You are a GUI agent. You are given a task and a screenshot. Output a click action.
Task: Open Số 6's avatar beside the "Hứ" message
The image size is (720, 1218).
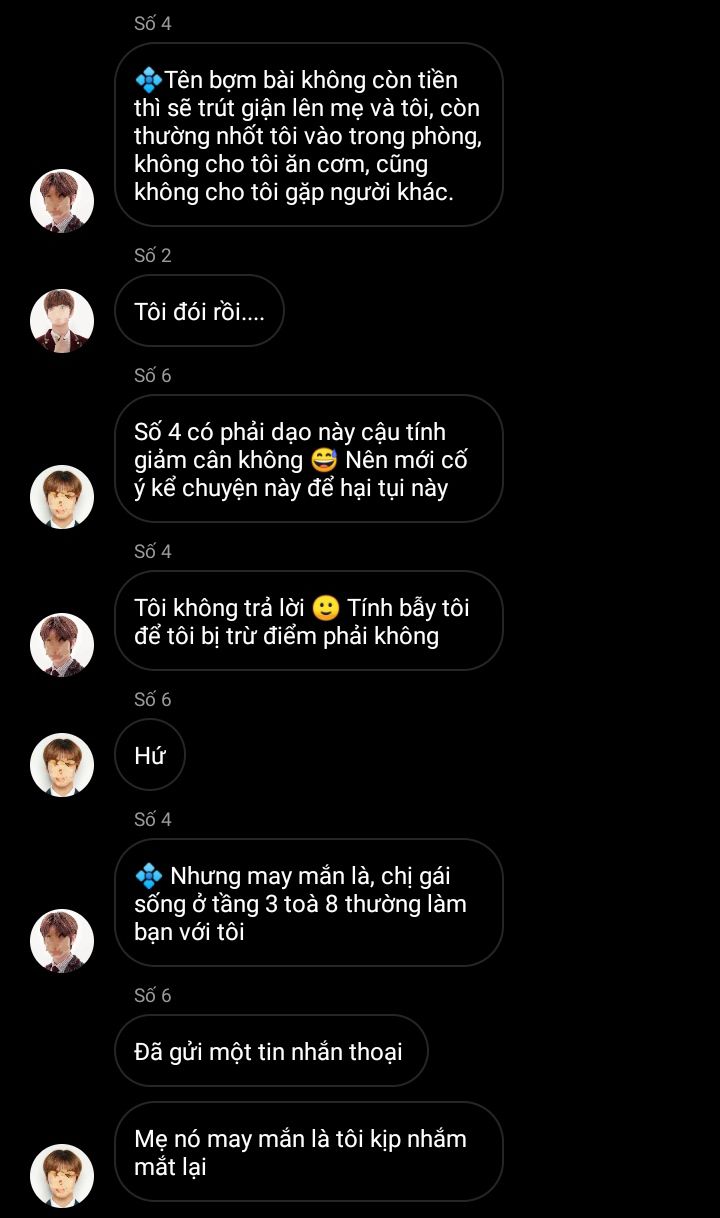(x=62, y=765)
